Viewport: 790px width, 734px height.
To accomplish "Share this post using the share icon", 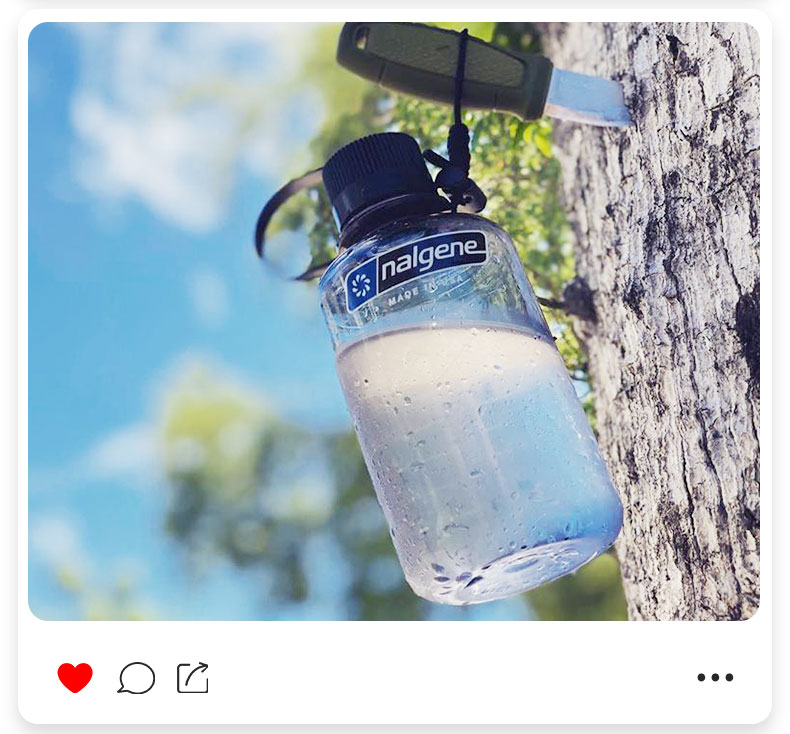I will [193, 677].
